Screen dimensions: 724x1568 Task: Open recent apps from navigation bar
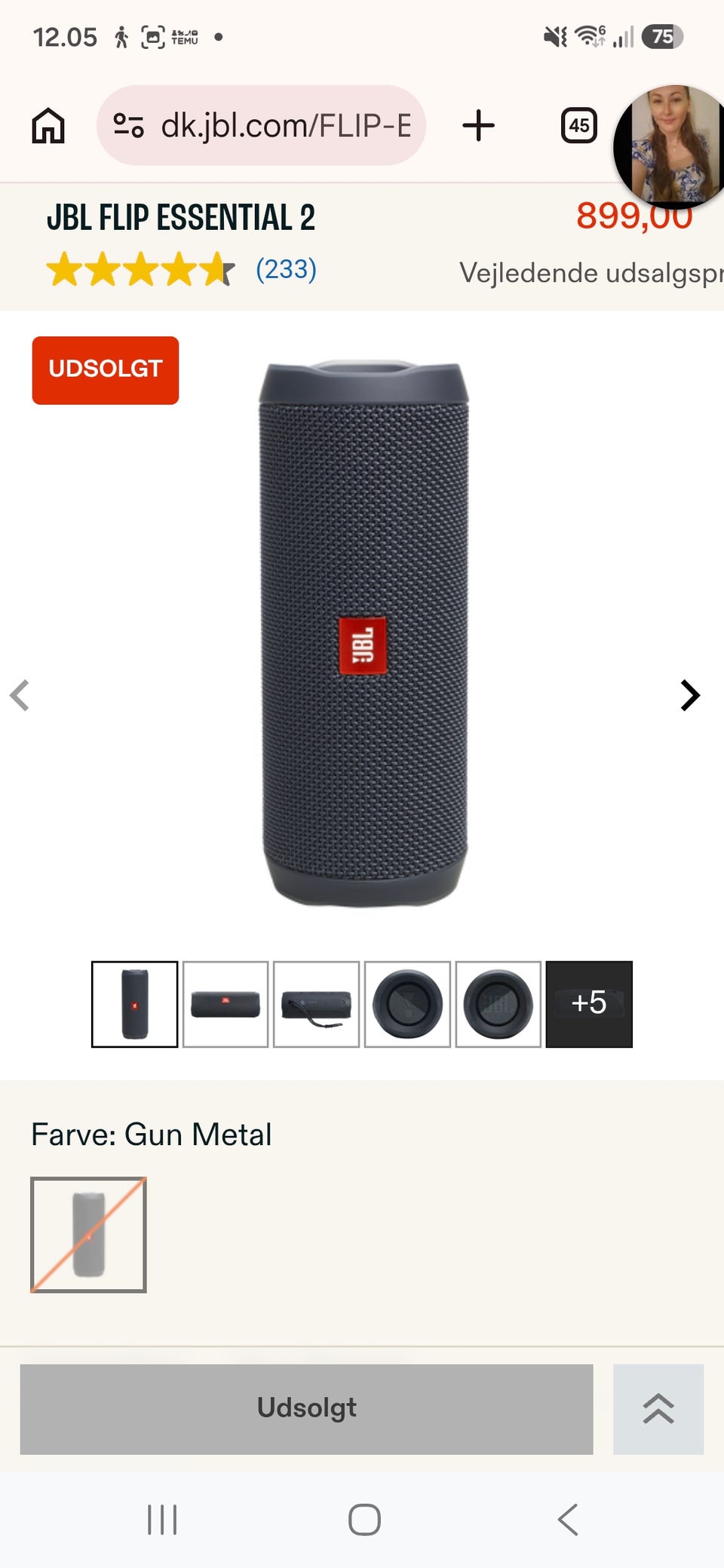[x=162, y=1519]
